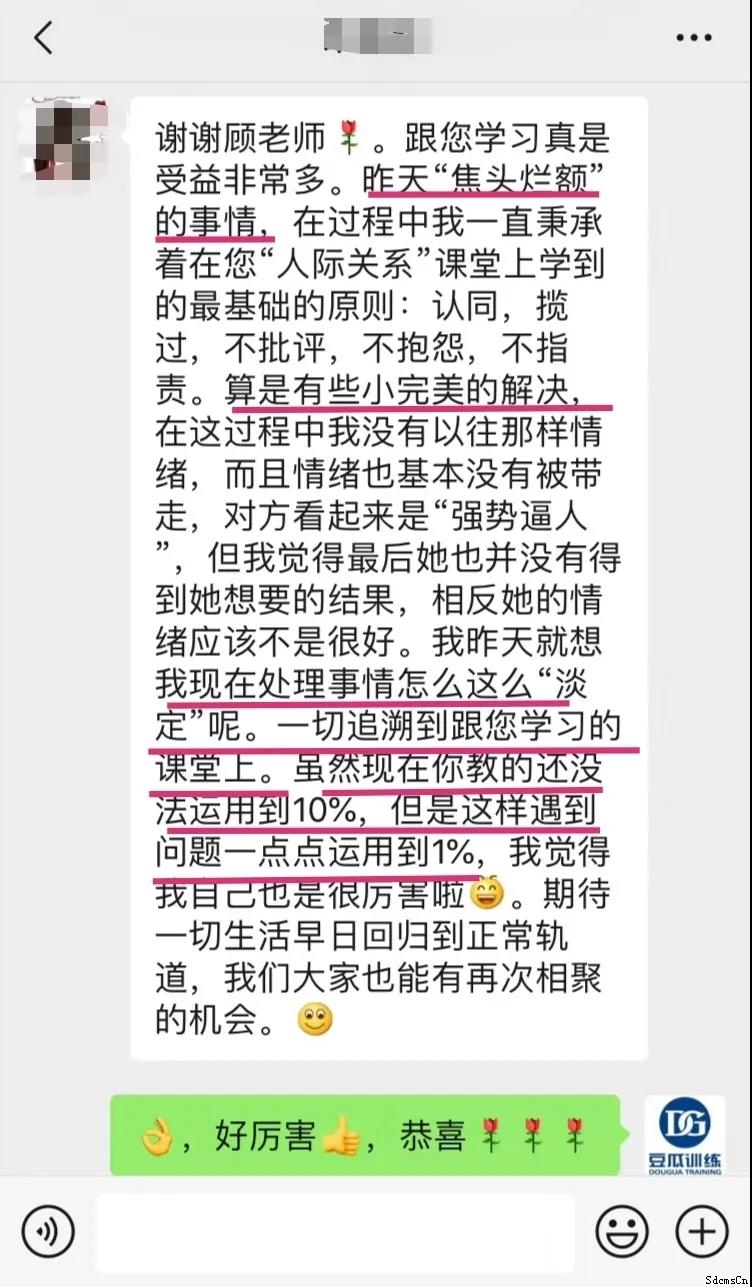Focus the message text field
752x1287 pixels.
pyautogui.click(x=335, y=1231)
